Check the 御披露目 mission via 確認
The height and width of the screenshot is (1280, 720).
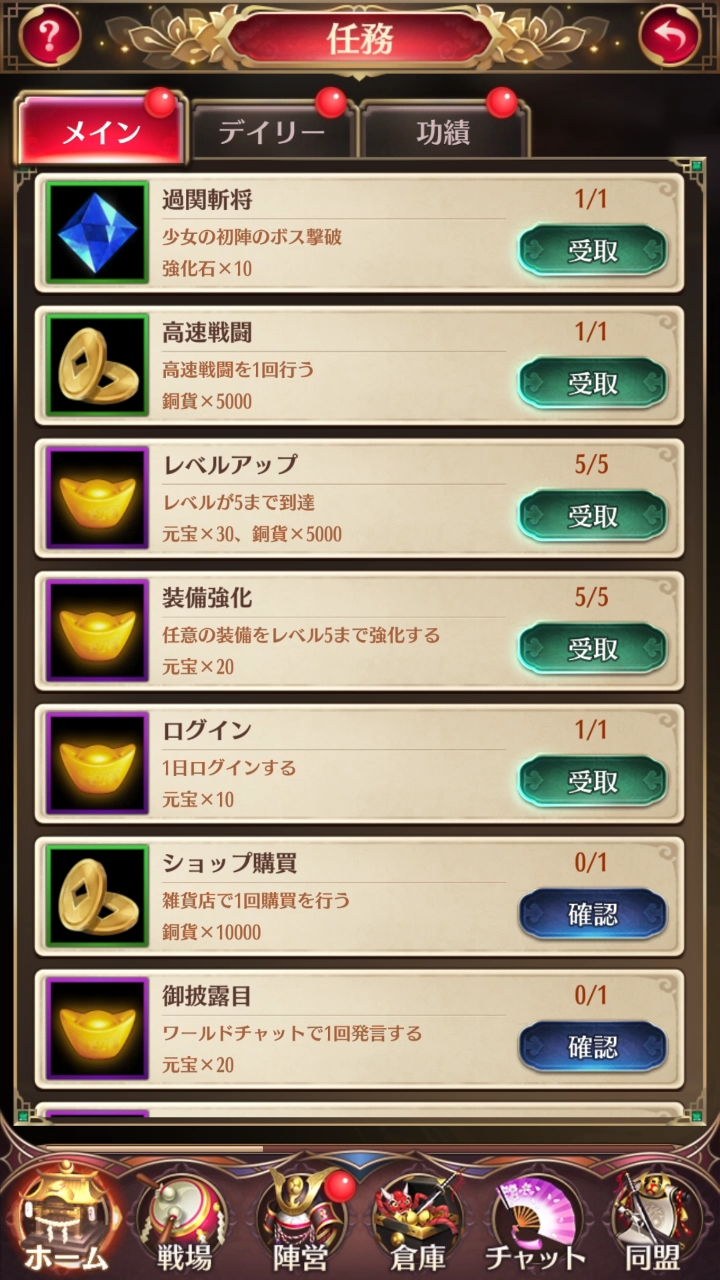(x=592, y=1047)
